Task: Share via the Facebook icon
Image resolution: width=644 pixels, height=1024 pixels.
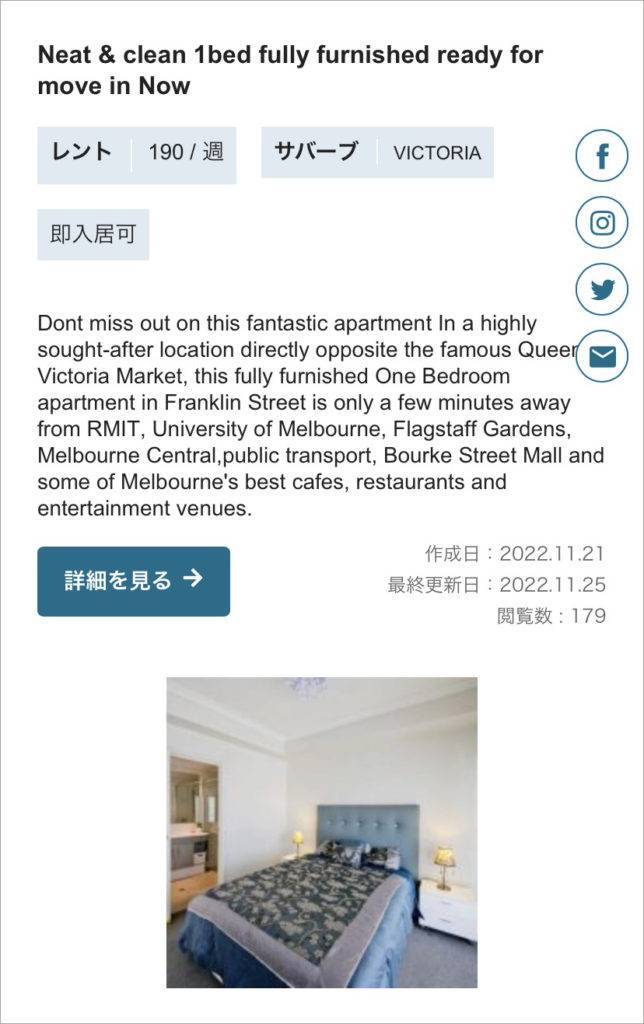Action: click(x=602, y=156)
